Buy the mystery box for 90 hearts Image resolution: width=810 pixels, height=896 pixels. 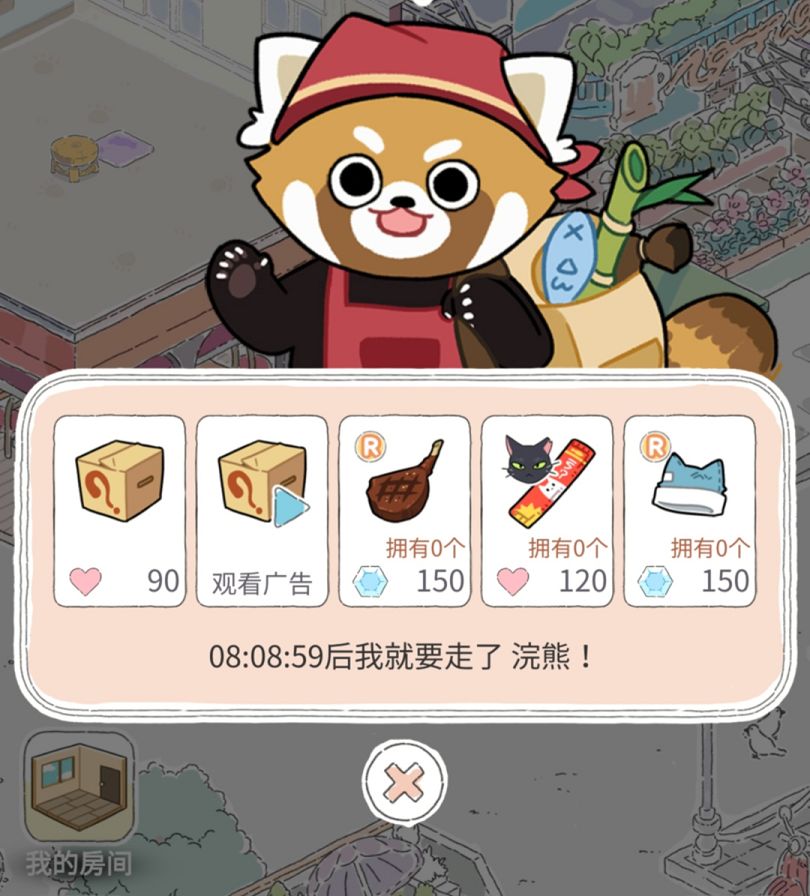coord(119,511)
